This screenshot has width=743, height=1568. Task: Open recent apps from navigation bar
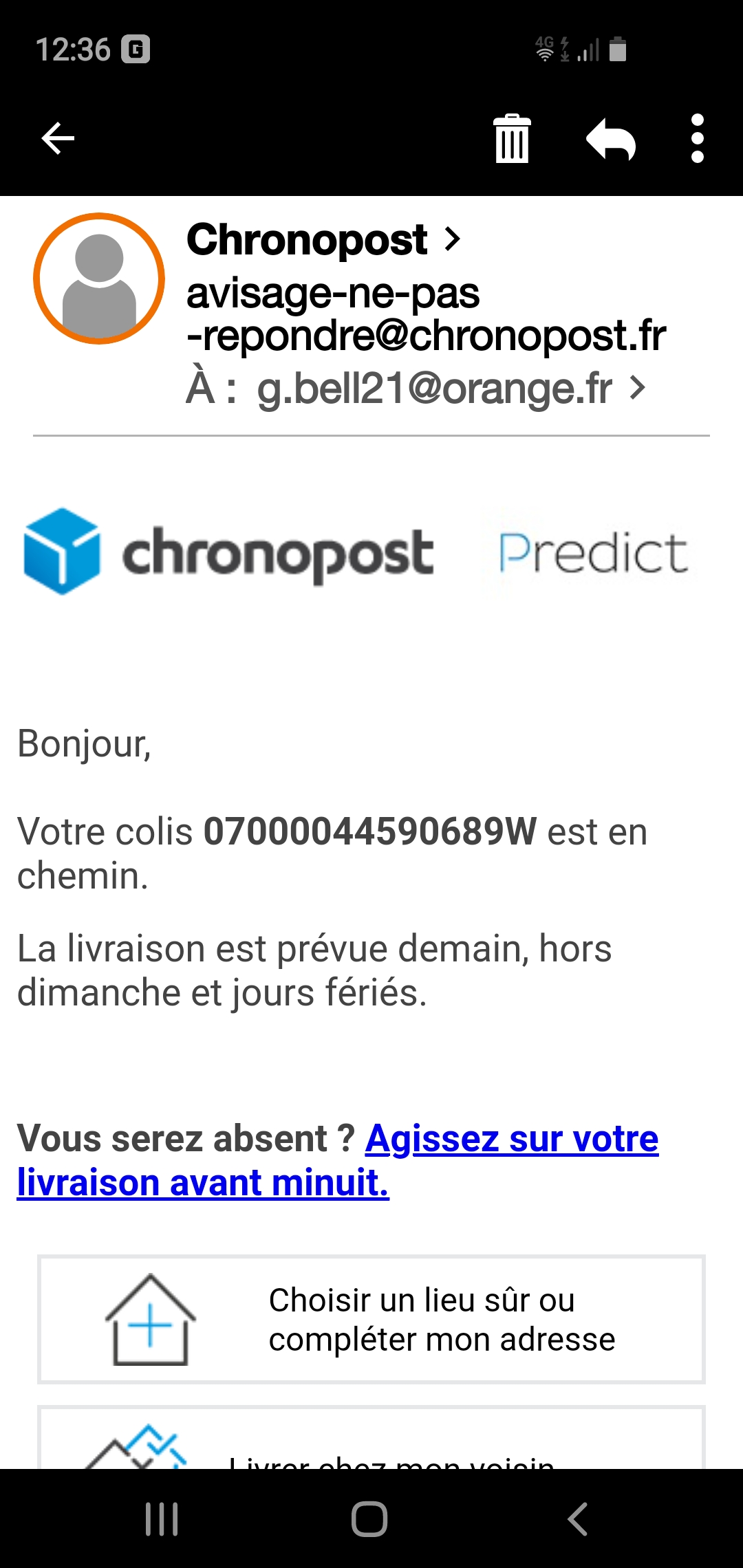pyautogui.click(x=162, y=1519)
